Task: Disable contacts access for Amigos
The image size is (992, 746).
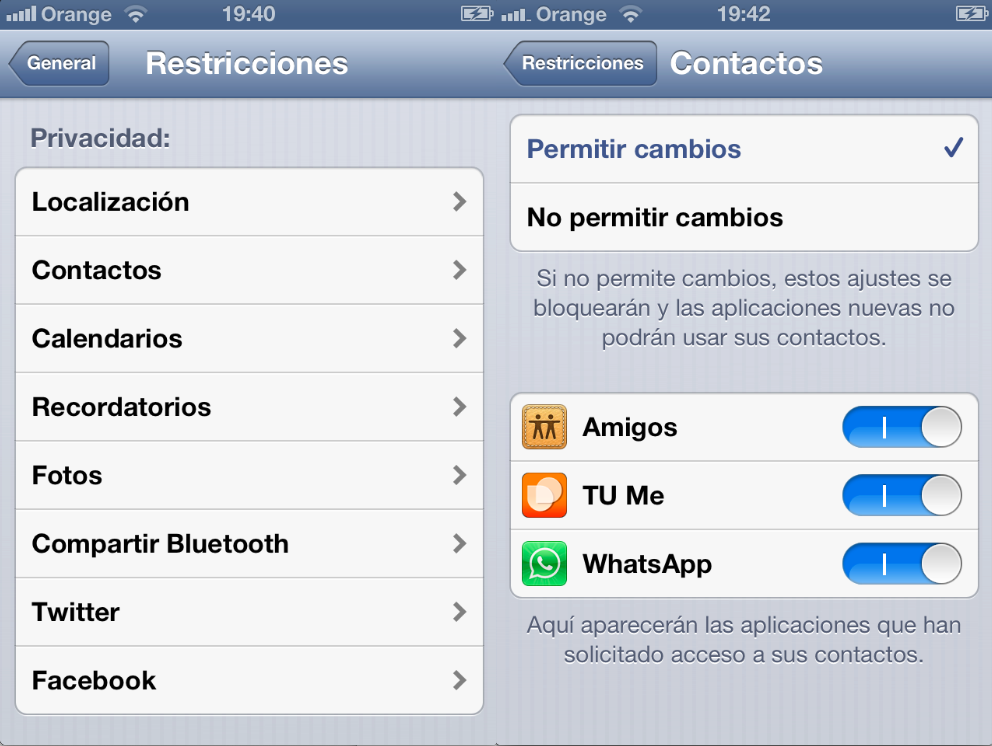Action: [x=902, y=427]
